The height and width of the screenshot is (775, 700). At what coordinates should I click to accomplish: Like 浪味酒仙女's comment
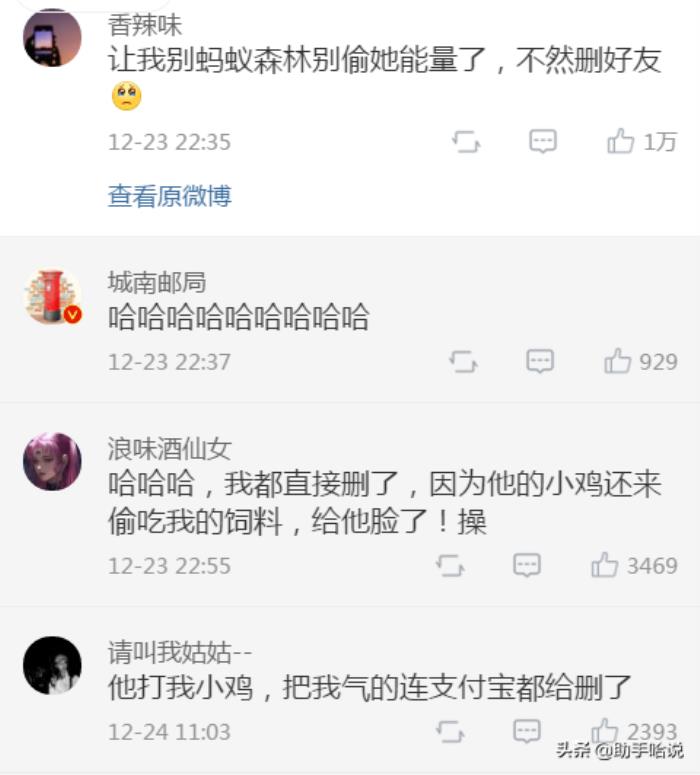click(605, 565)
